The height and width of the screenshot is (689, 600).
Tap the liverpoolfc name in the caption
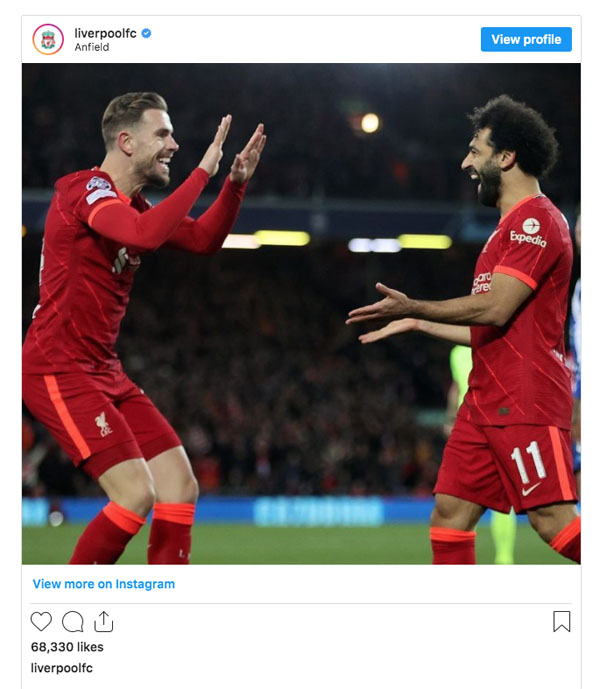(x=61, y=668)
